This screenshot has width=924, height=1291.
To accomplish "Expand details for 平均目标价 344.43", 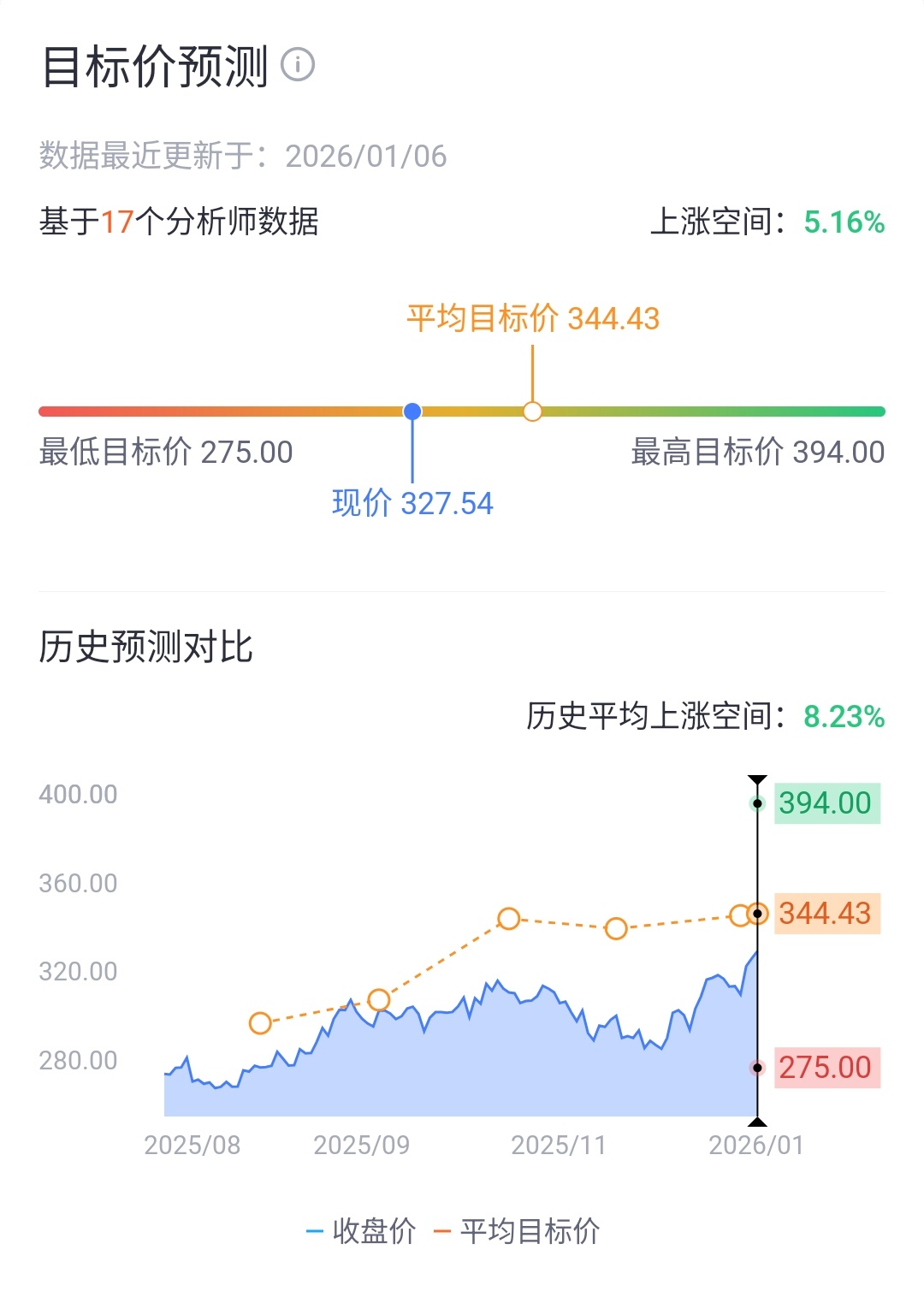I will click(532, 317).
